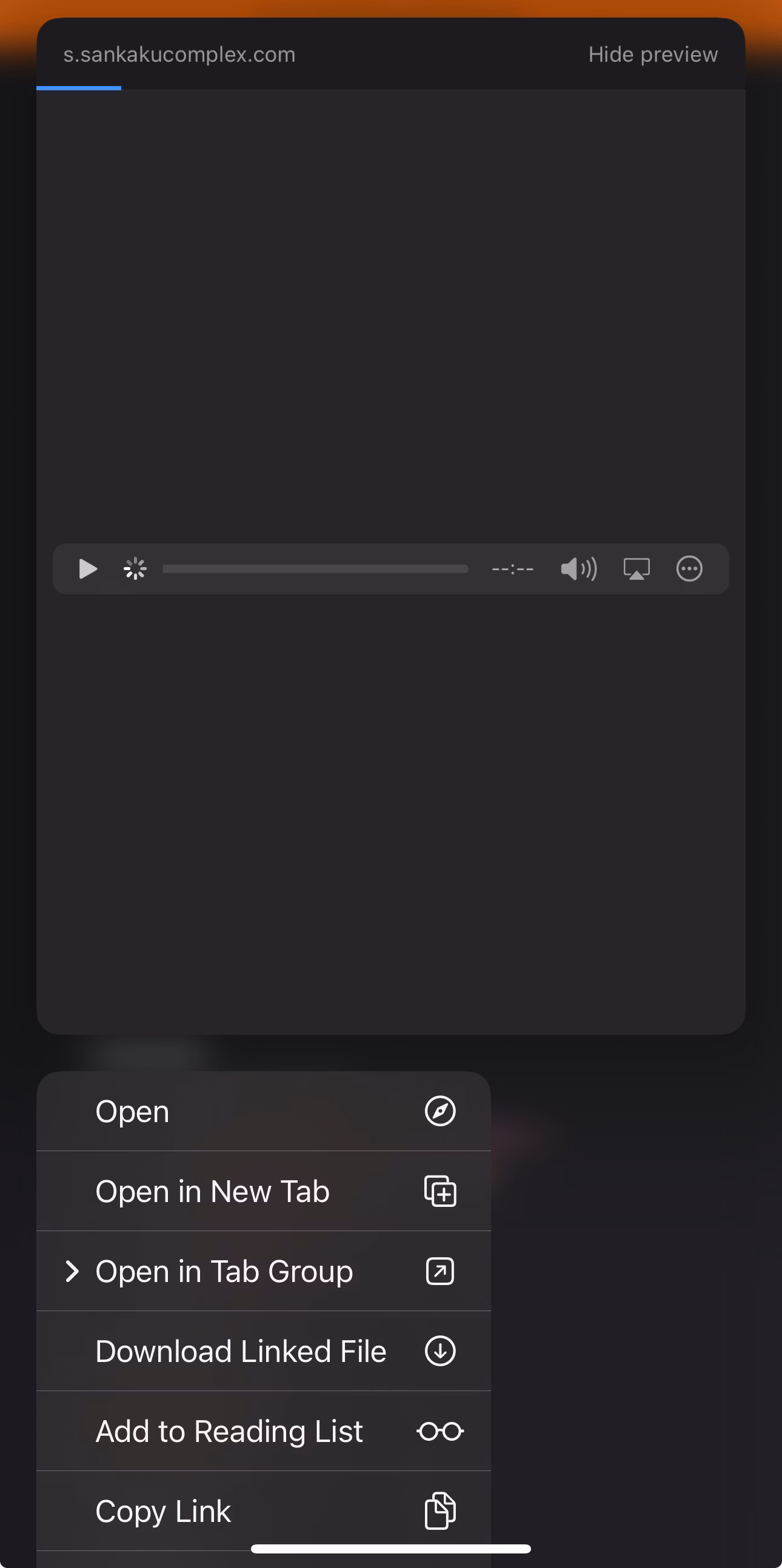Choose Open in New Tab
This screenshot has height=1568, width=782.
point(263,1191)
